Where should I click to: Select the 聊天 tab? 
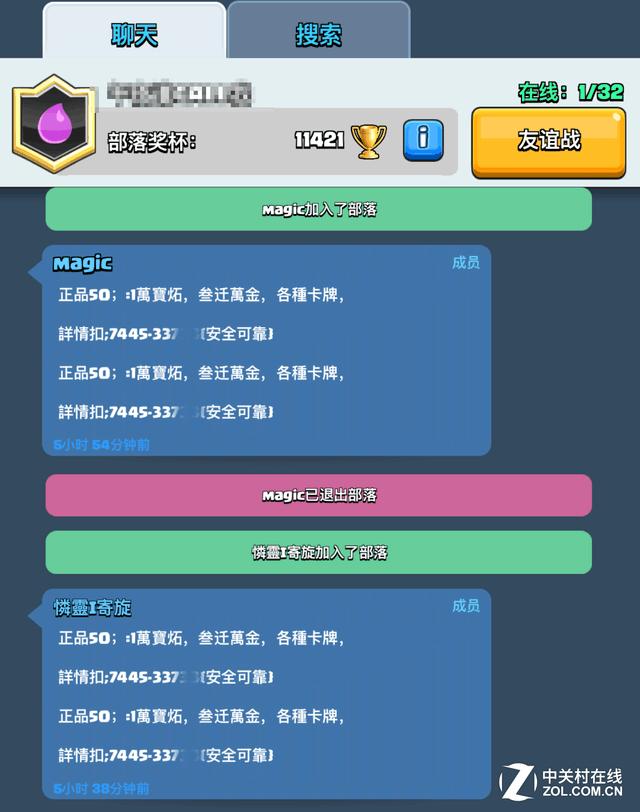[134, 34]
